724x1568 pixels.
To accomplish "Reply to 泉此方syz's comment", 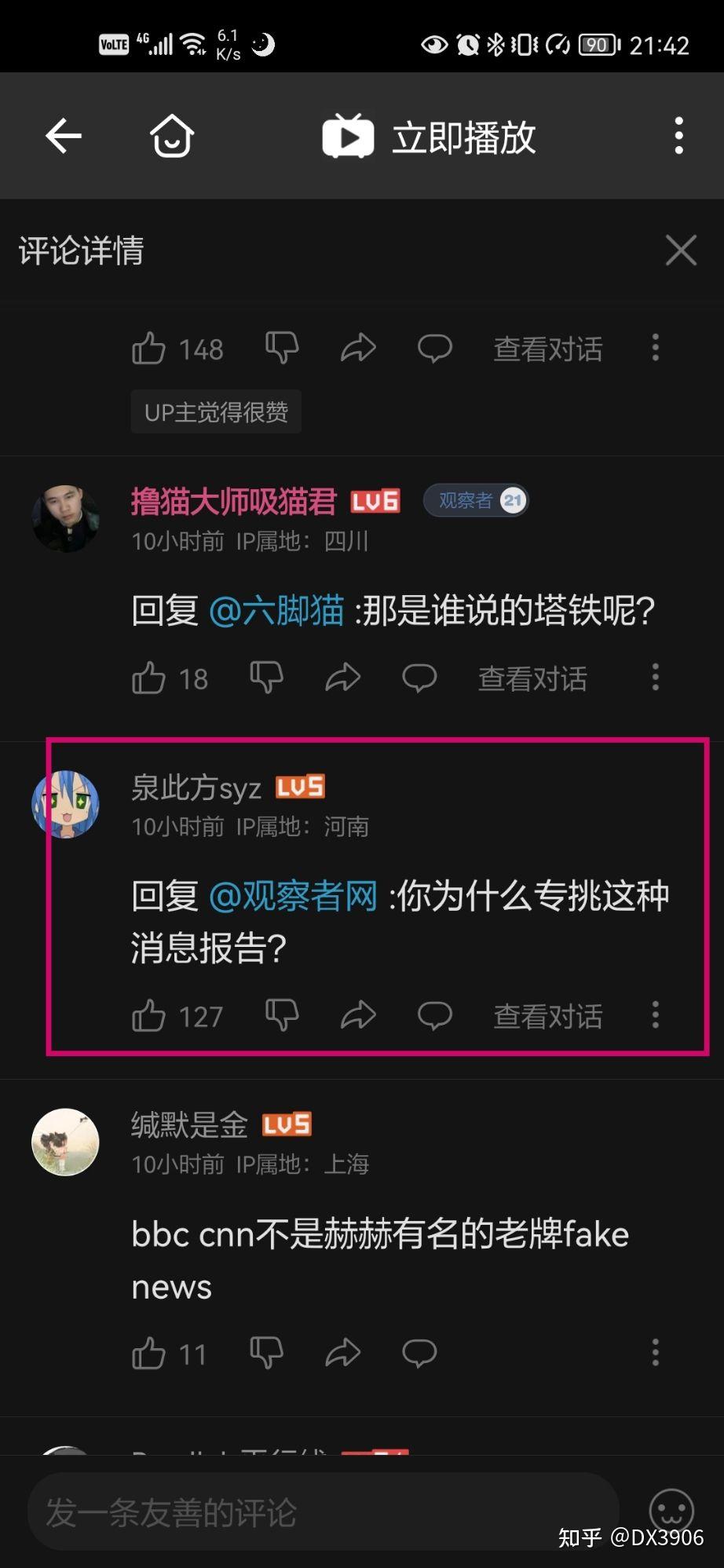I will (x=434, y=1015).
